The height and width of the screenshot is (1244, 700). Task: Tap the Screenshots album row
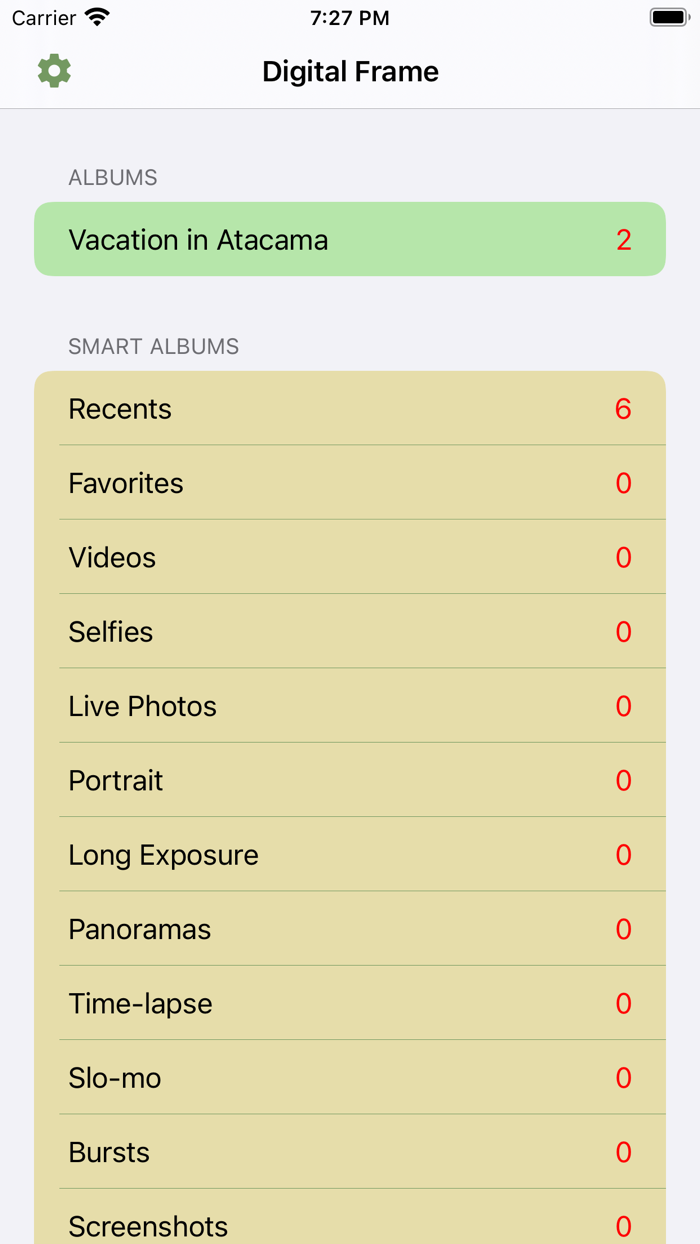point(349,1224)
